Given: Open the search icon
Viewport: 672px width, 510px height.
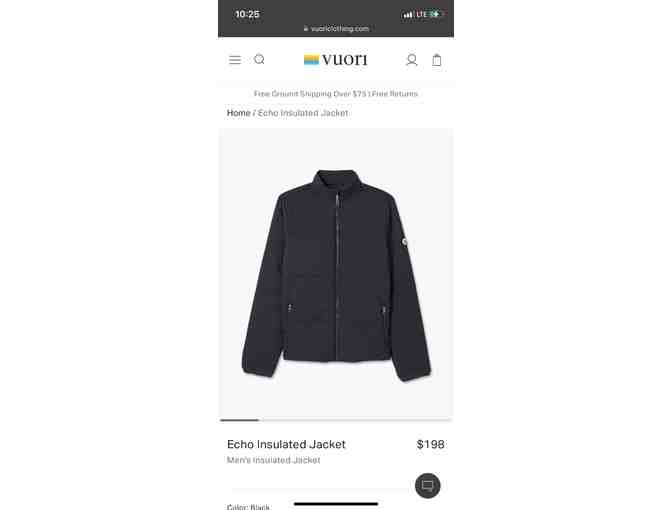Looking at the screenshot, I should coord(259,60).
